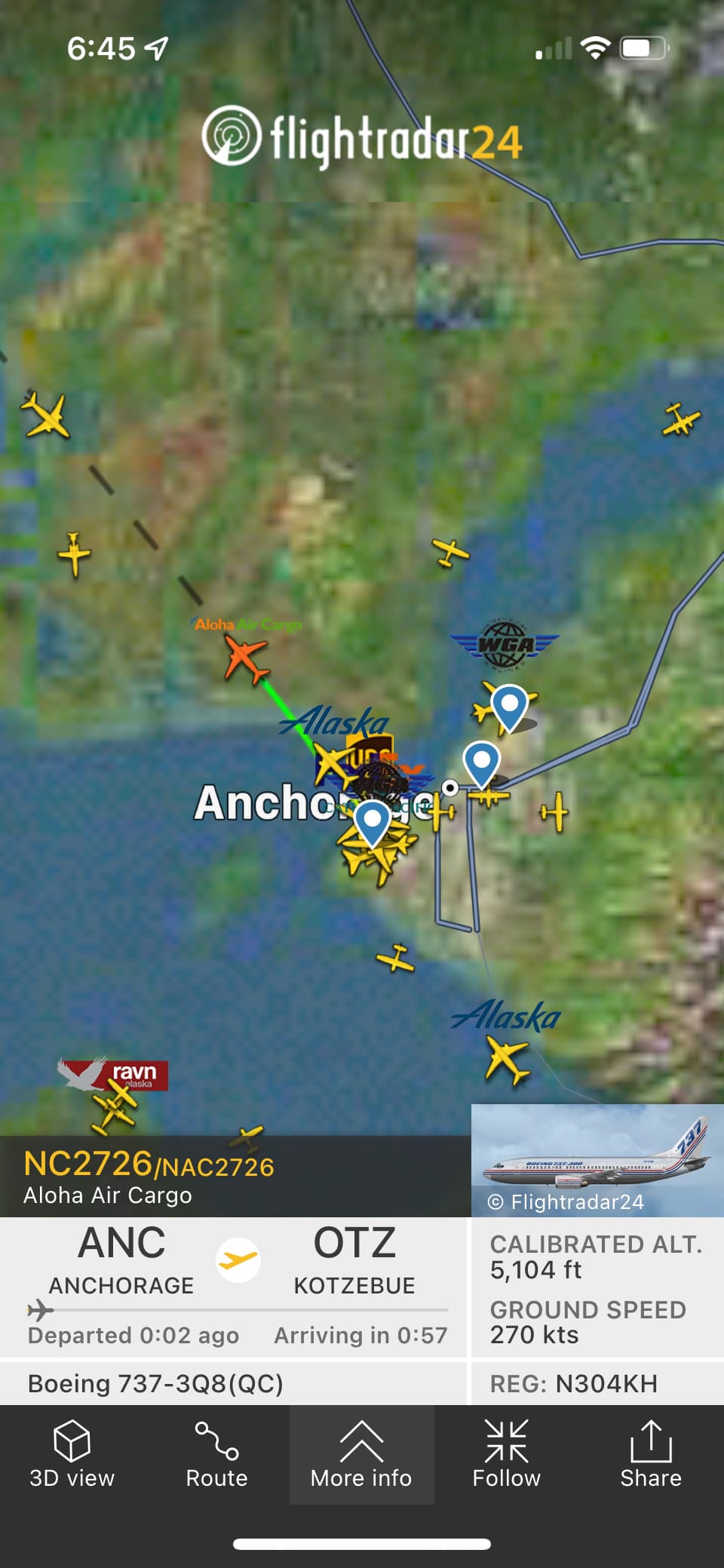Open the Boeing 737 aircraft photo
Image resolution: width=724 pixels, height=1568 pixels.
coord(597,1160)
